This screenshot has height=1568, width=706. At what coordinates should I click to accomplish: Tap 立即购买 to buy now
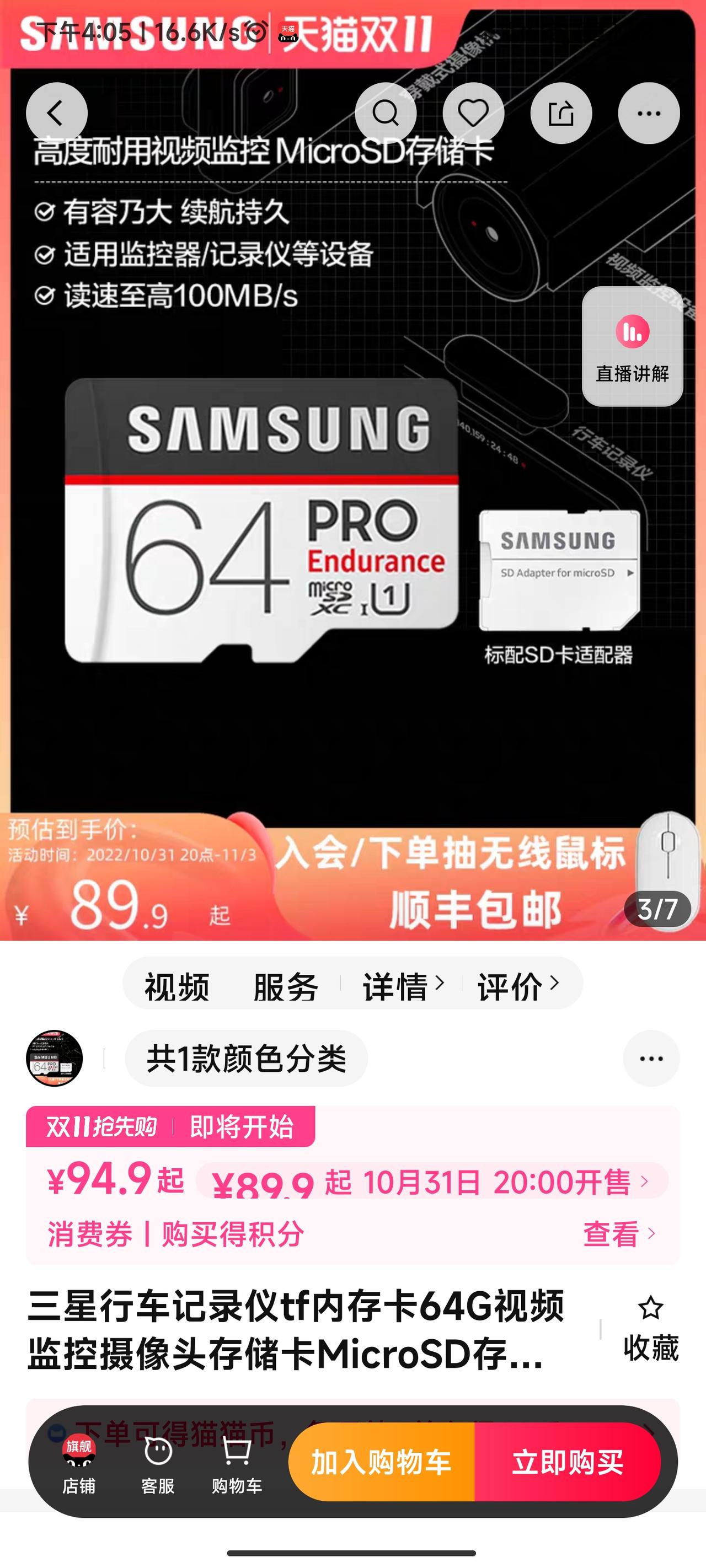click(x=568, y=1461)
